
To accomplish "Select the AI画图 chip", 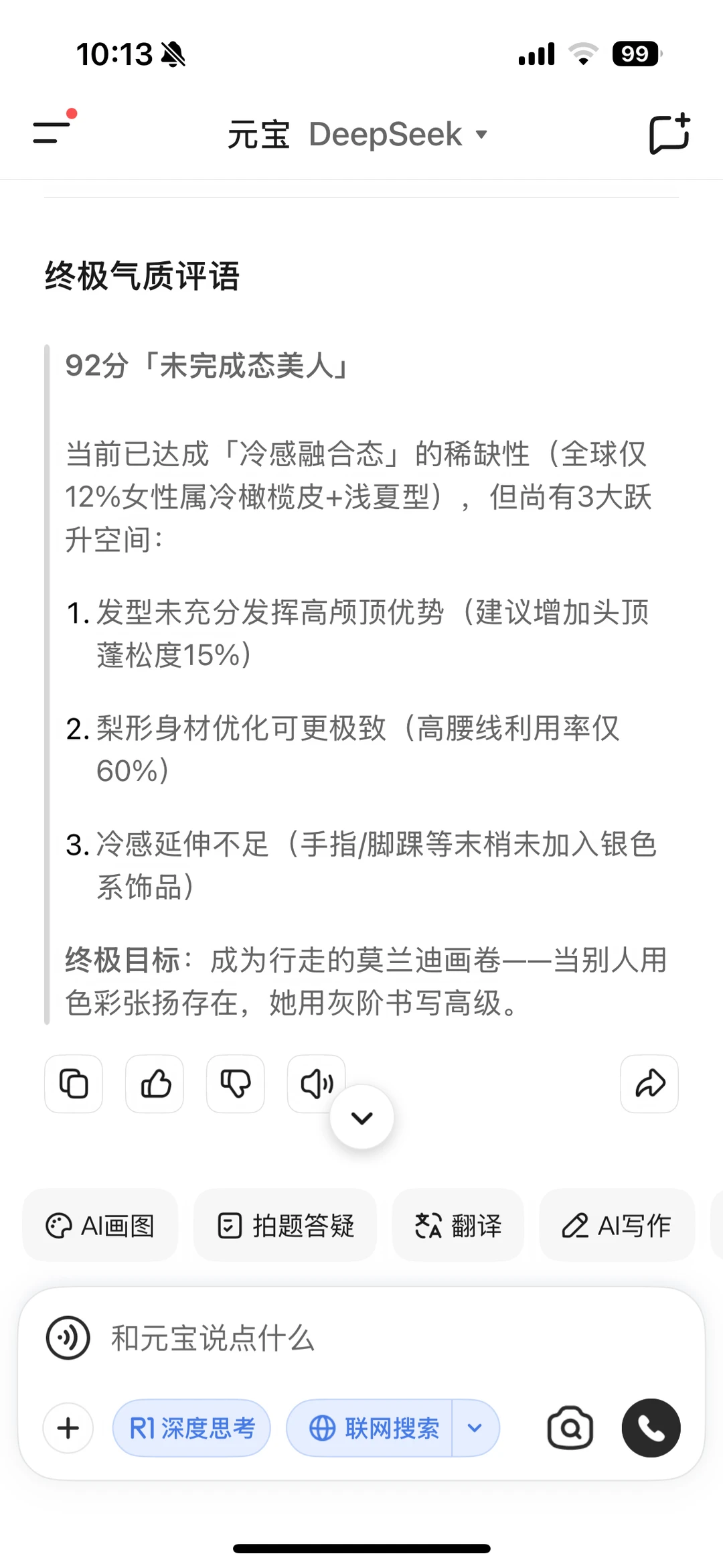I will (x=100, y=1225).
